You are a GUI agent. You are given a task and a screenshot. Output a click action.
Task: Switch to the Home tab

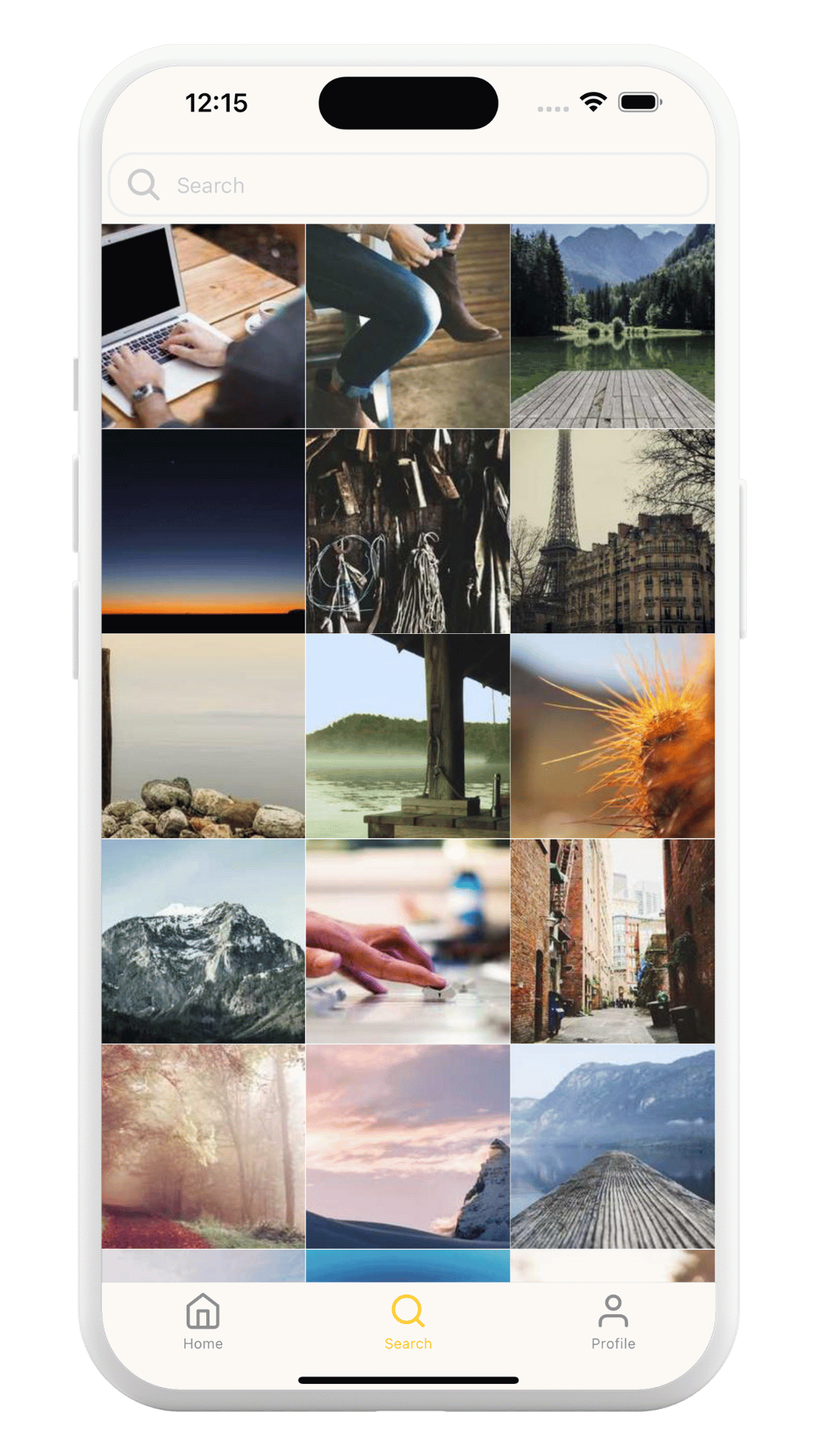pyautogui.click(x=202, y=1322)
